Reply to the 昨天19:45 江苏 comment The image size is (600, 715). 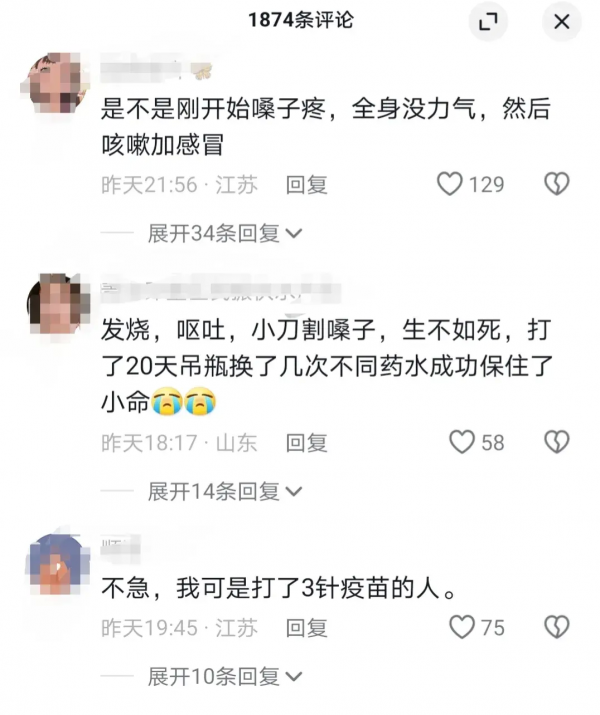pyautogui.click(x=307, y=628)
